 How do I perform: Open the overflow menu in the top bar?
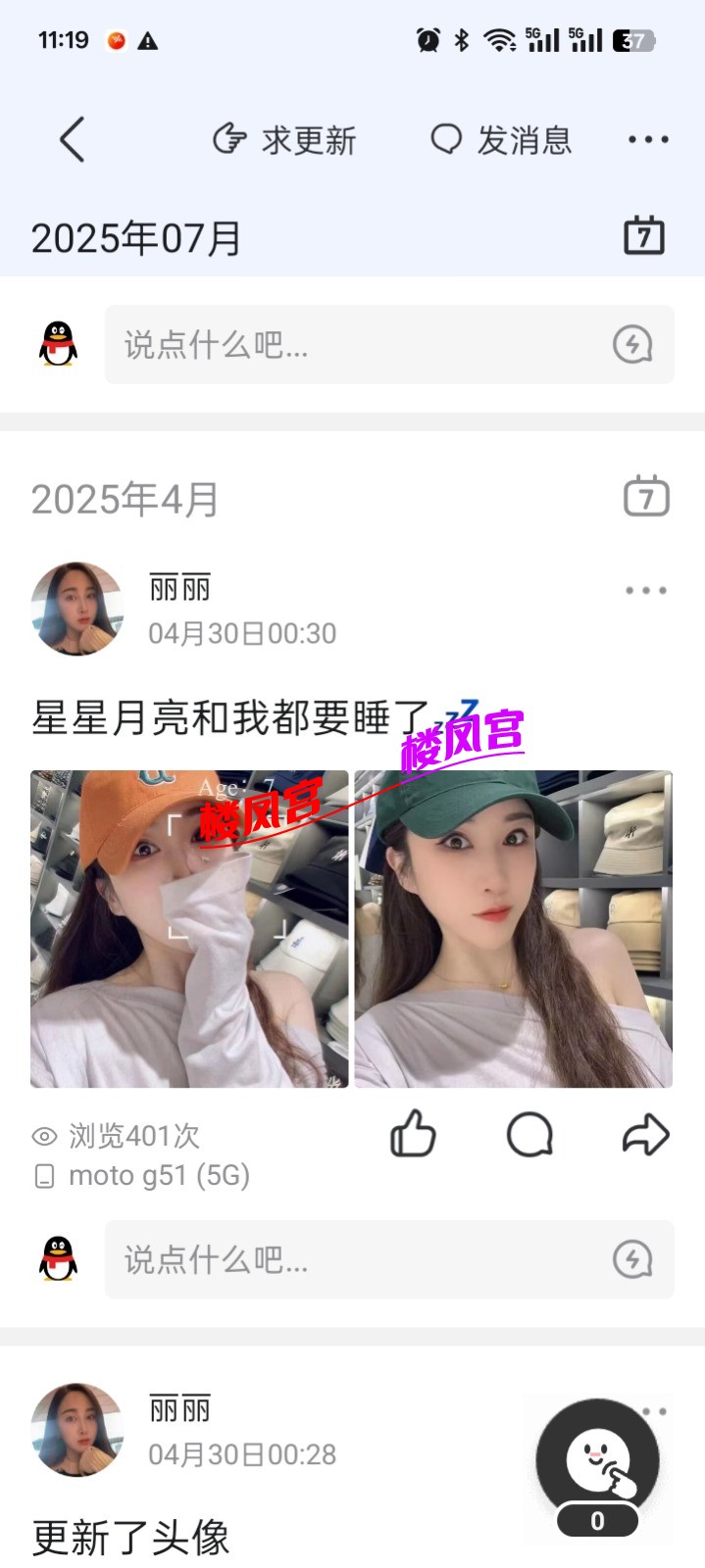[648, 140]
